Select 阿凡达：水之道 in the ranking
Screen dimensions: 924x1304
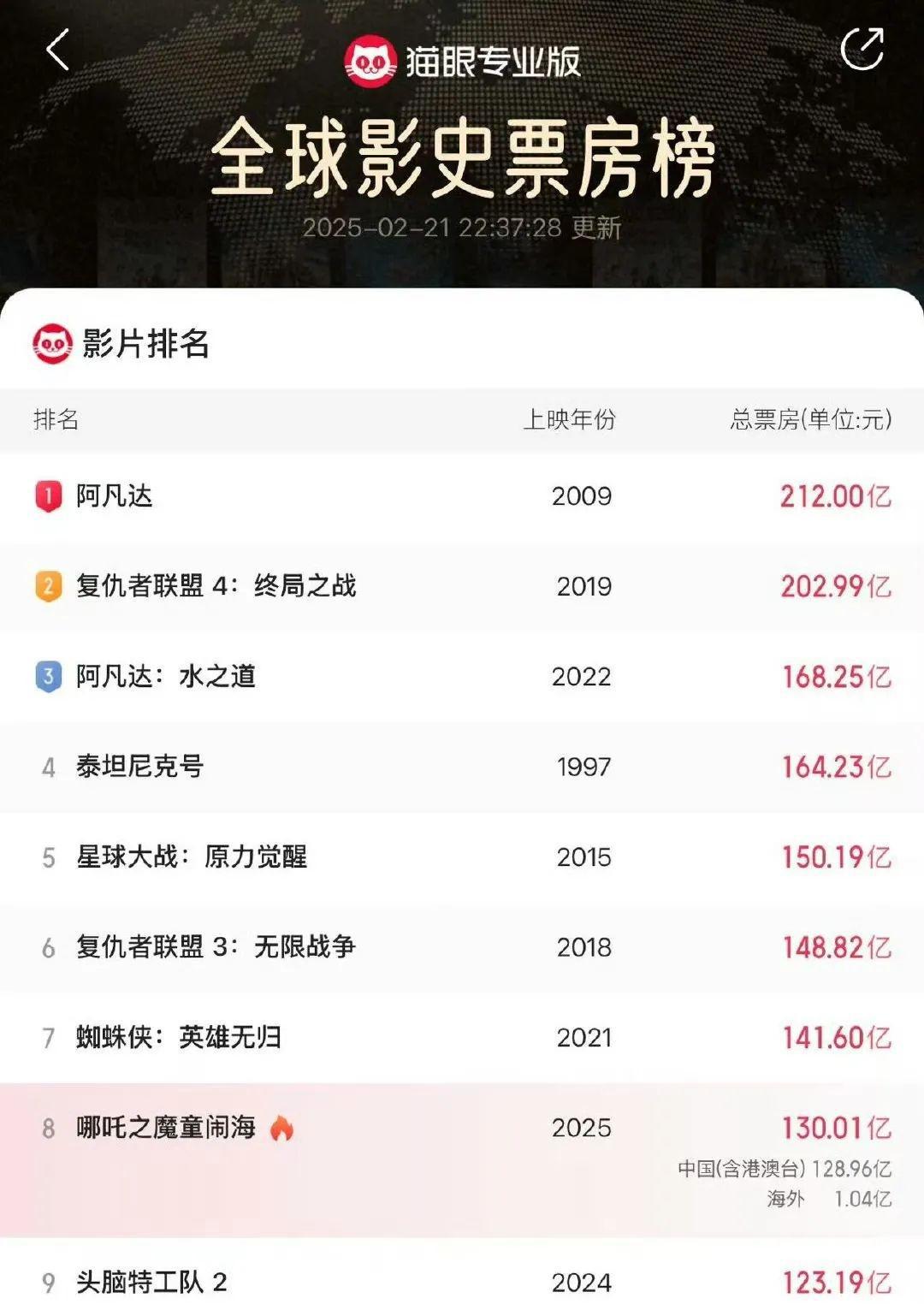click(x=462, y=677)
